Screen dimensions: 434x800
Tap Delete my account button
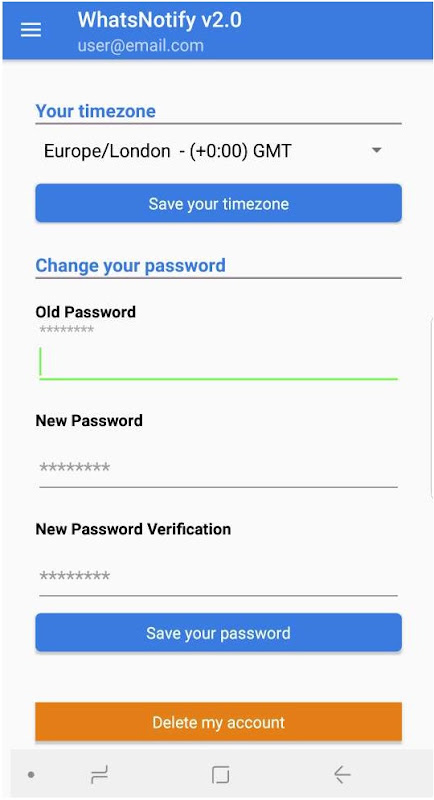pyautogui.click(x=218, y=722)
